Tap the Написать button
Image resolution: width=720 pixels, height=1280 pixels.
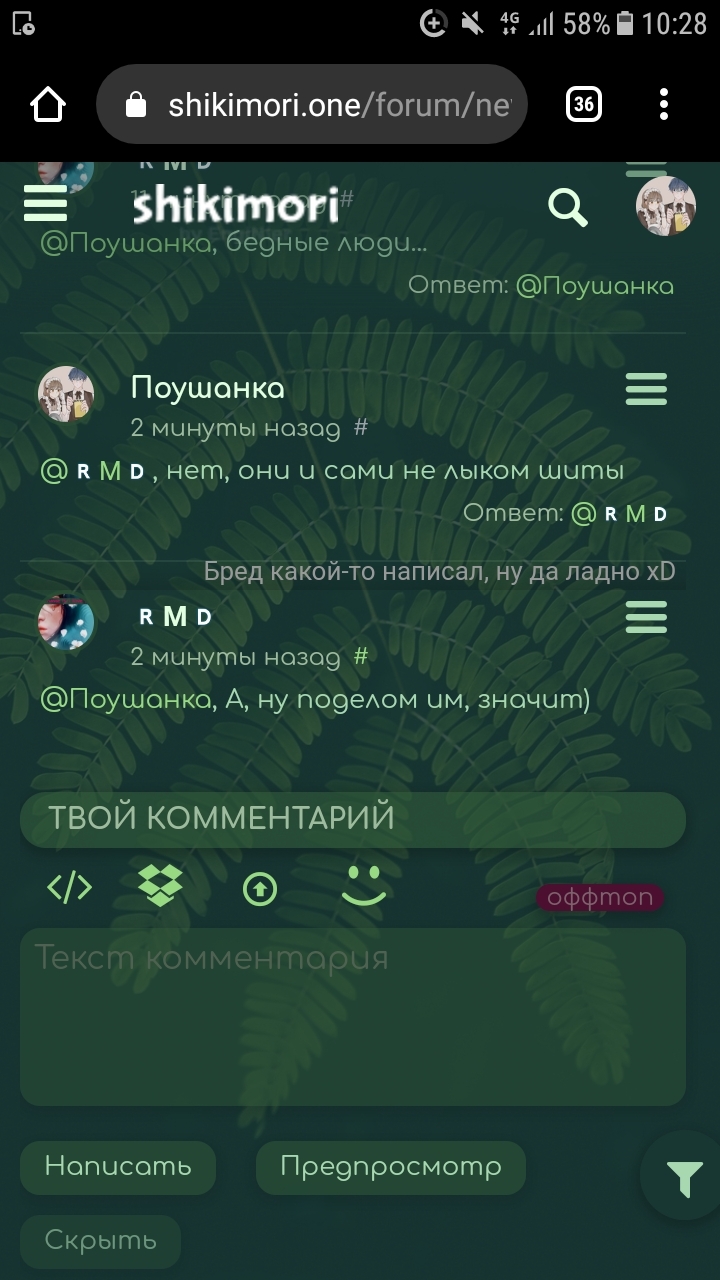[118, 1167]
